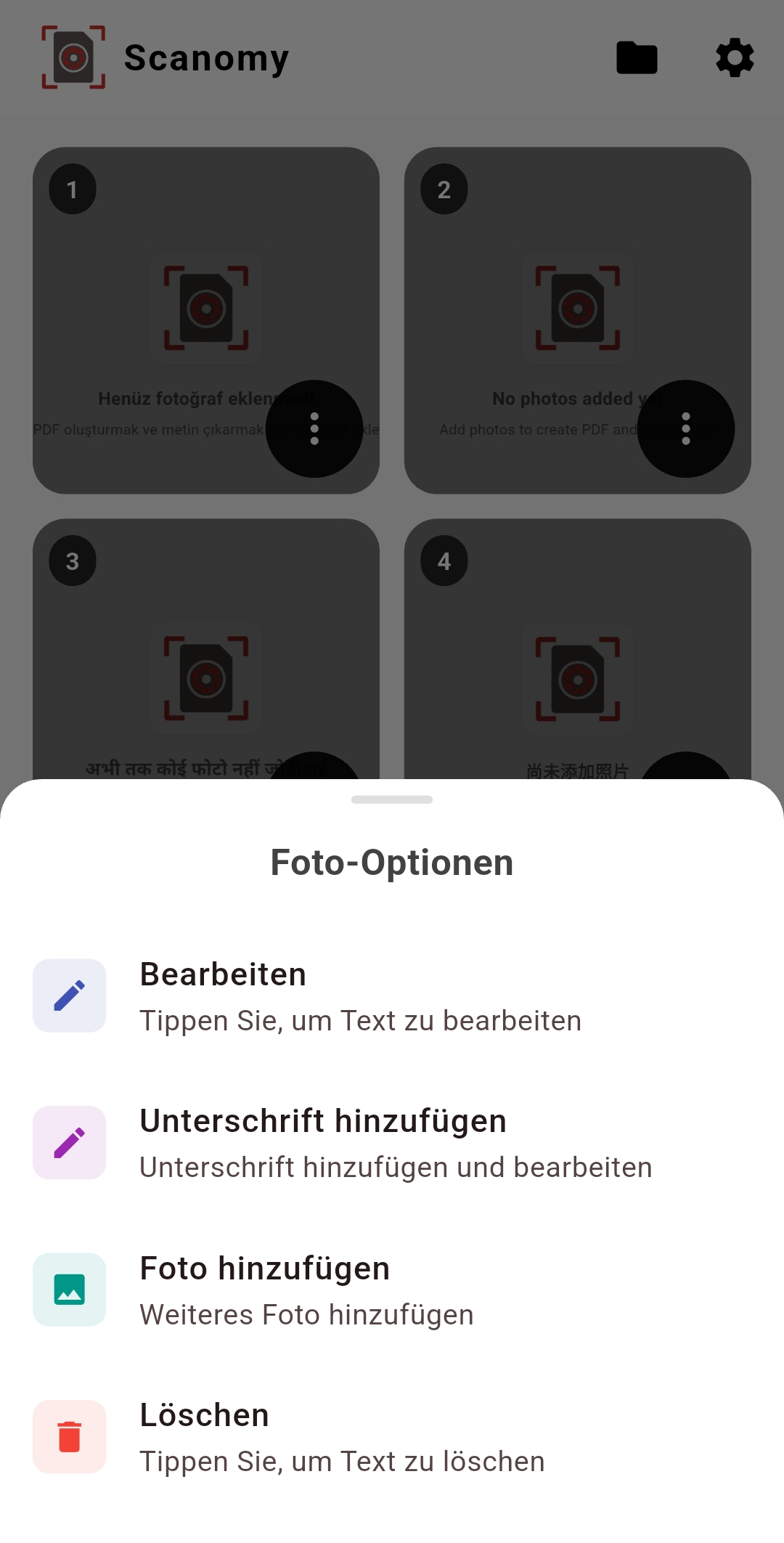Open the folder icon in header

pos(637,58)
